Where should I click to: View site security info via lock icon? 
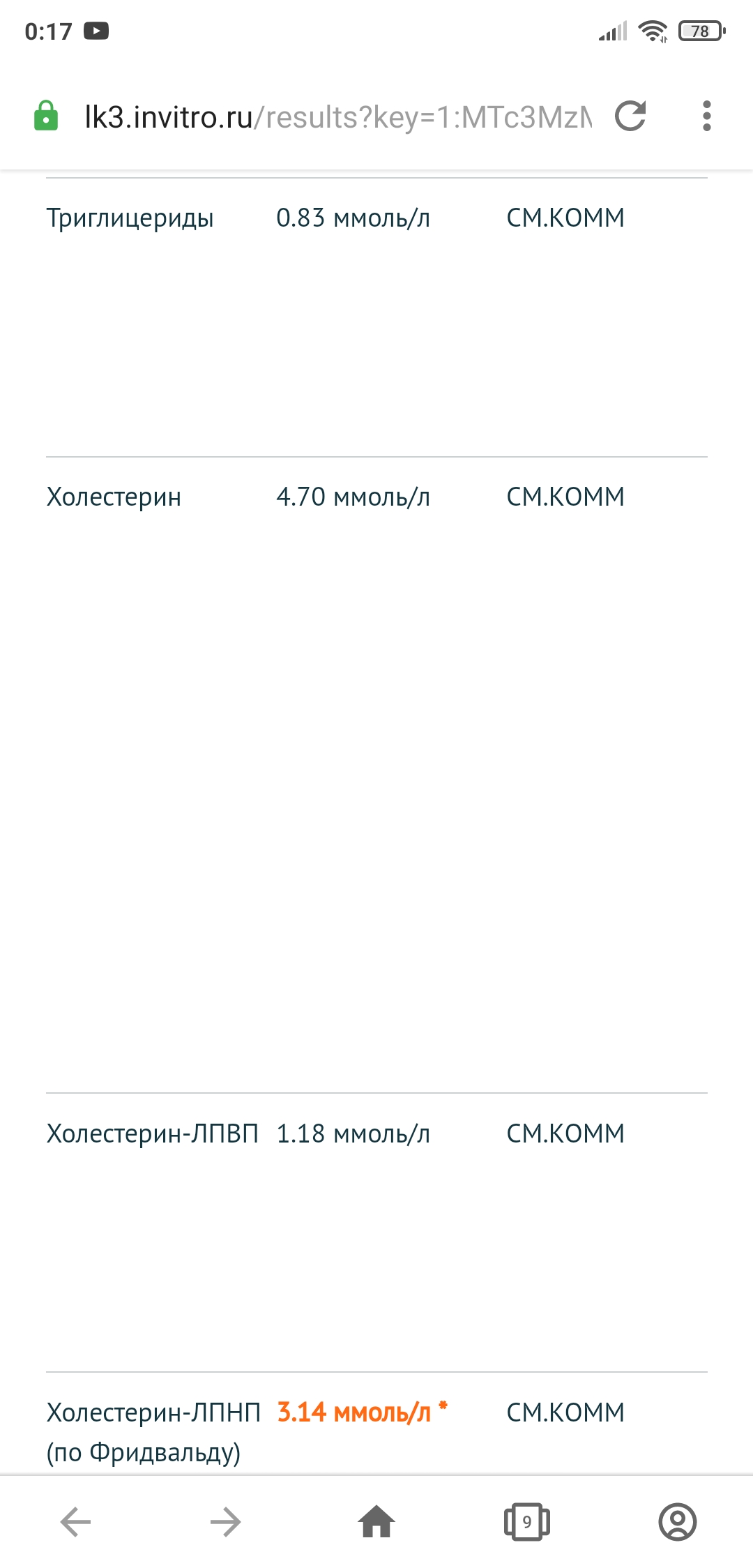(46, 116)
